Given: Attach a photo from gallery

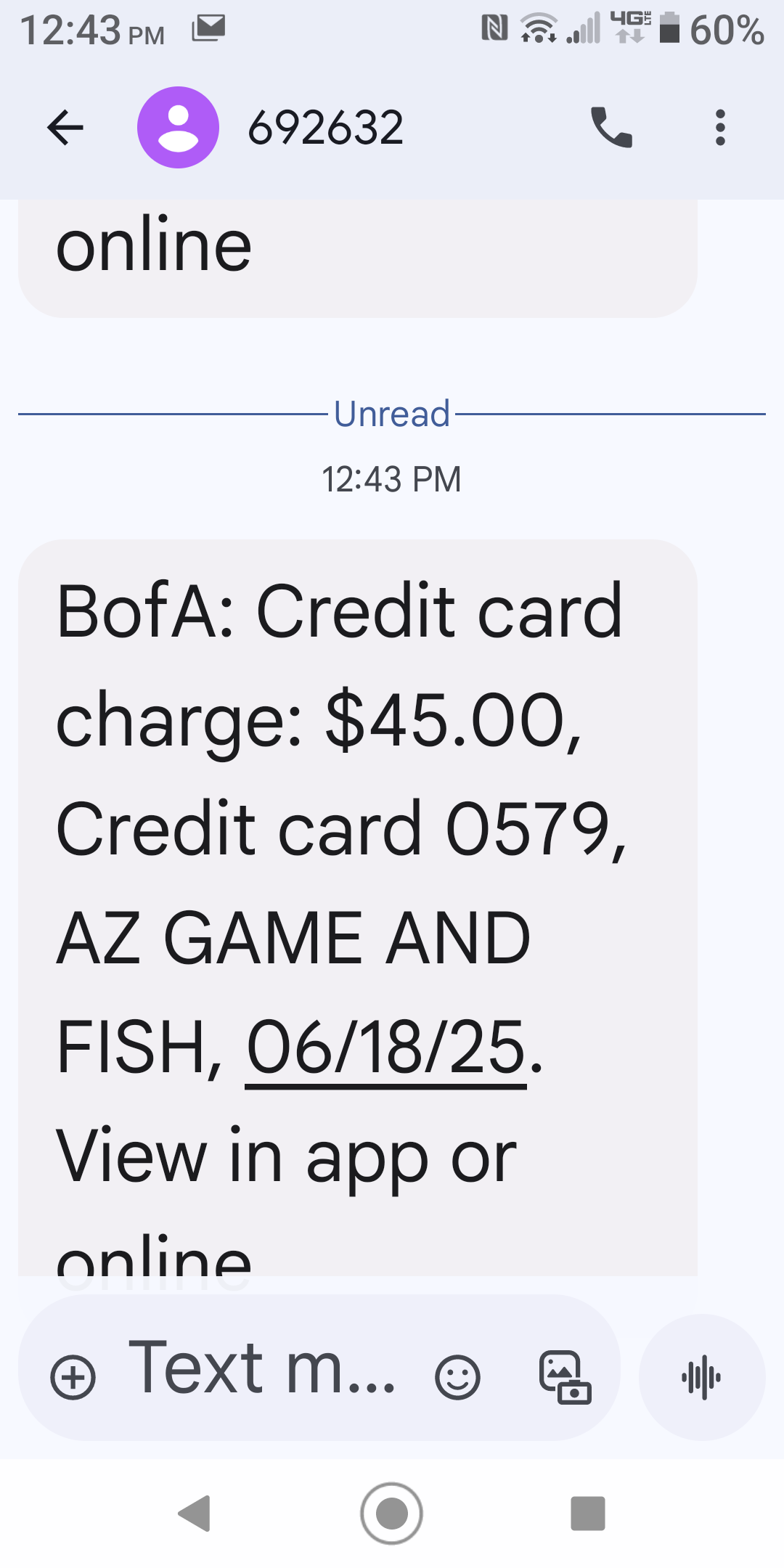Looking at the screenshot, I should pos(565,1376).
